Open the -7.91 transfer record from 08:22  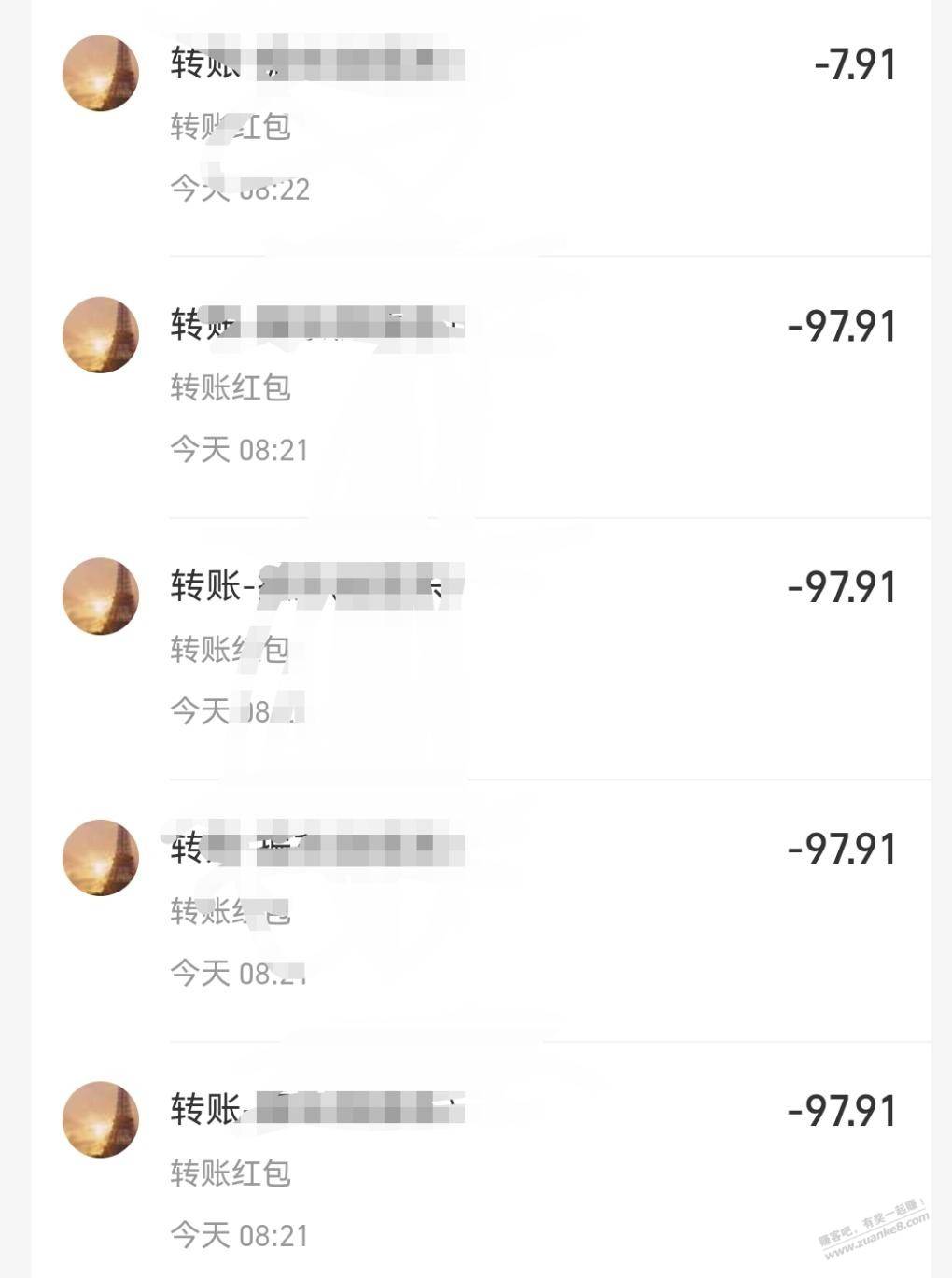click(x=523, y=126)
